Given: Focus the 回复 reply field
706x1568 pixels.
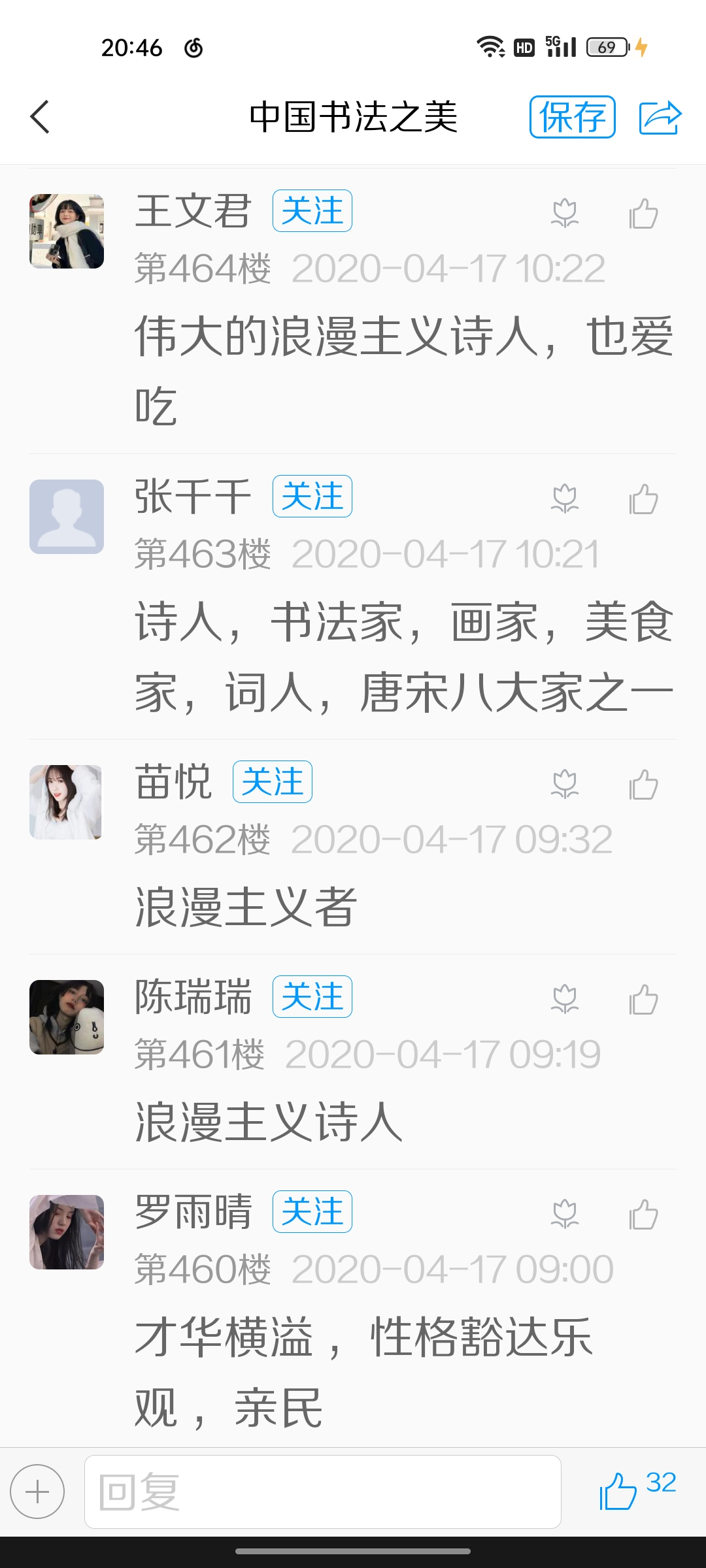Looking at the screenshot, I should [322, 1492].
